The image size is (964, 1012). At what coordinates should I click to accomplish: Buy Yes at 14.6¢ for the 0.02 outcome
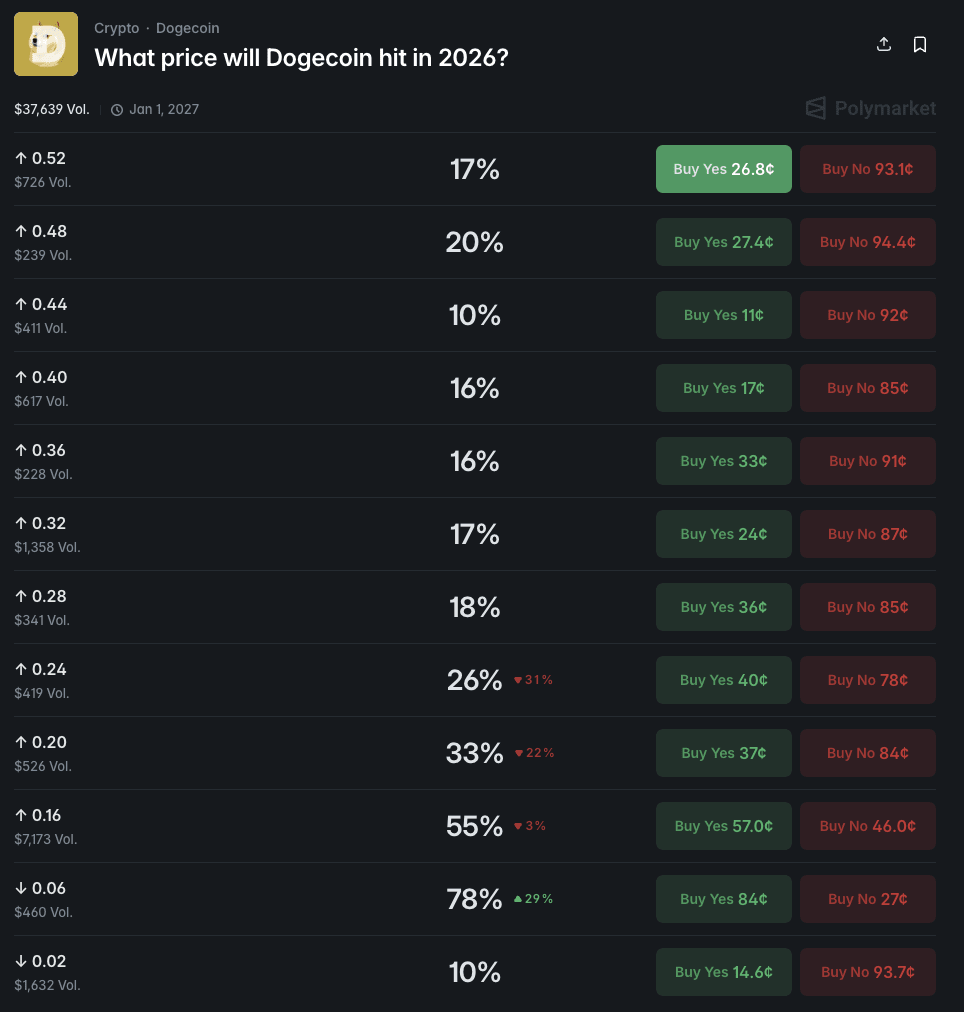723,972
